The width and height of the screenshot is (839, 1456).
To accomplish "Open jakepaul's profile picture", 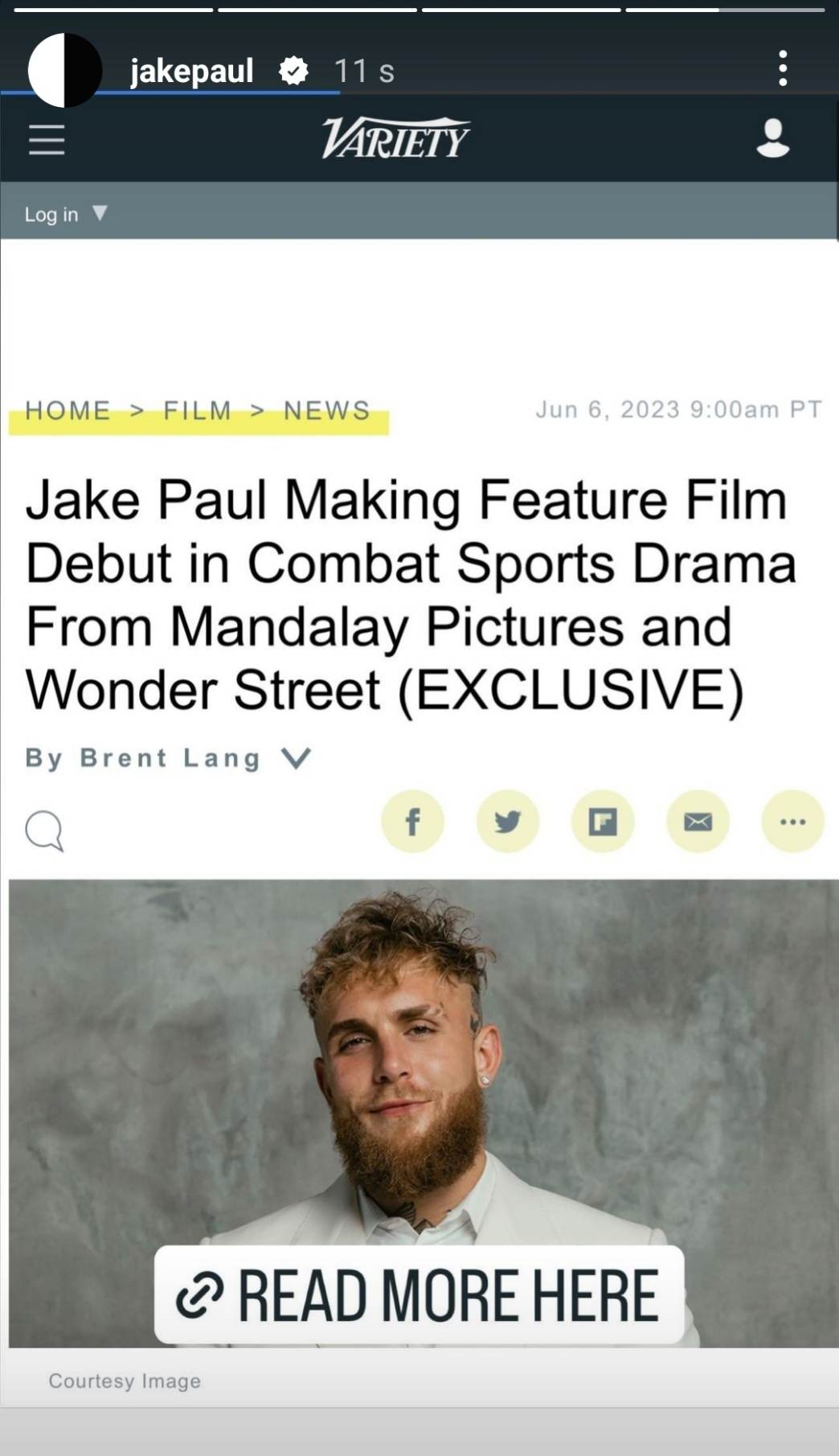I will [64, 71].
